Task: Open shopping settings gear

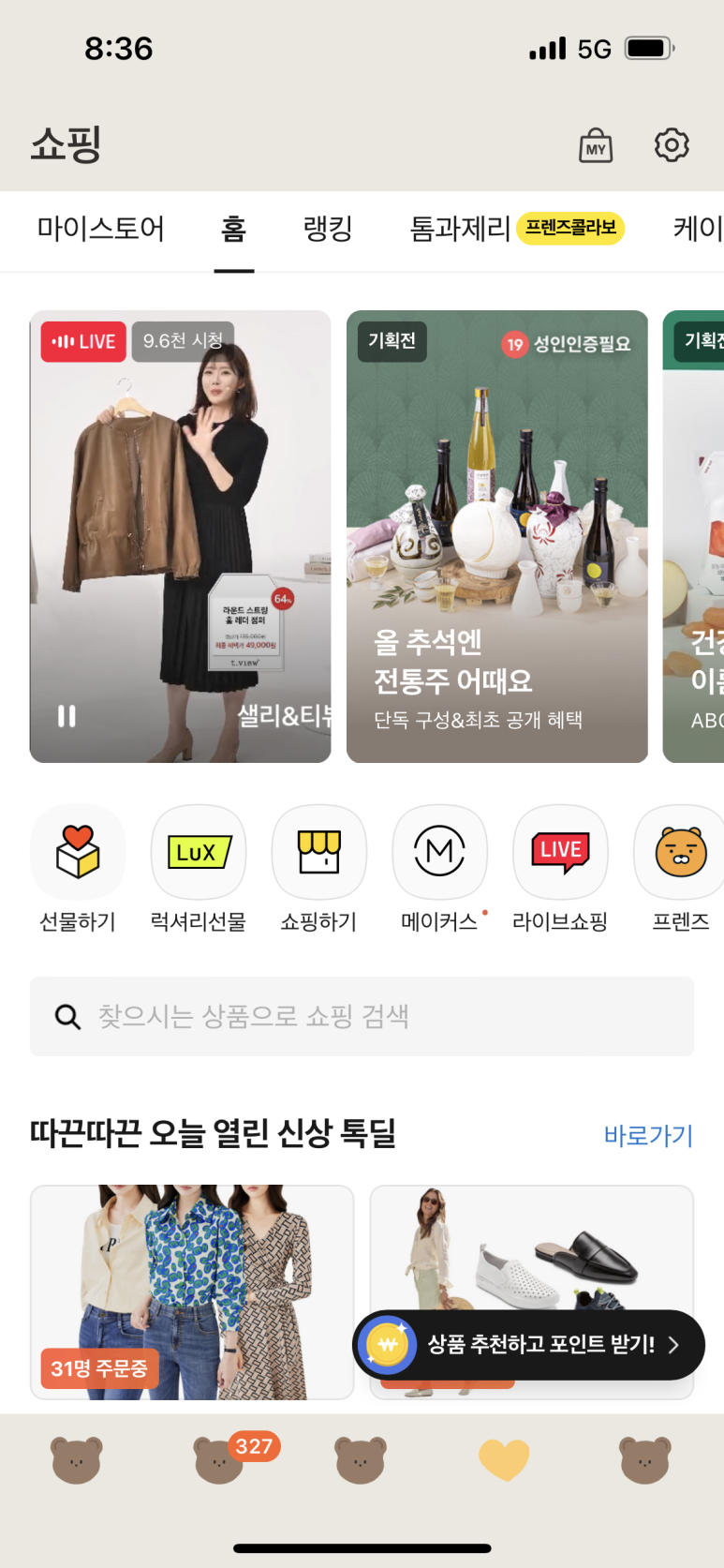Action: [671, 145]
